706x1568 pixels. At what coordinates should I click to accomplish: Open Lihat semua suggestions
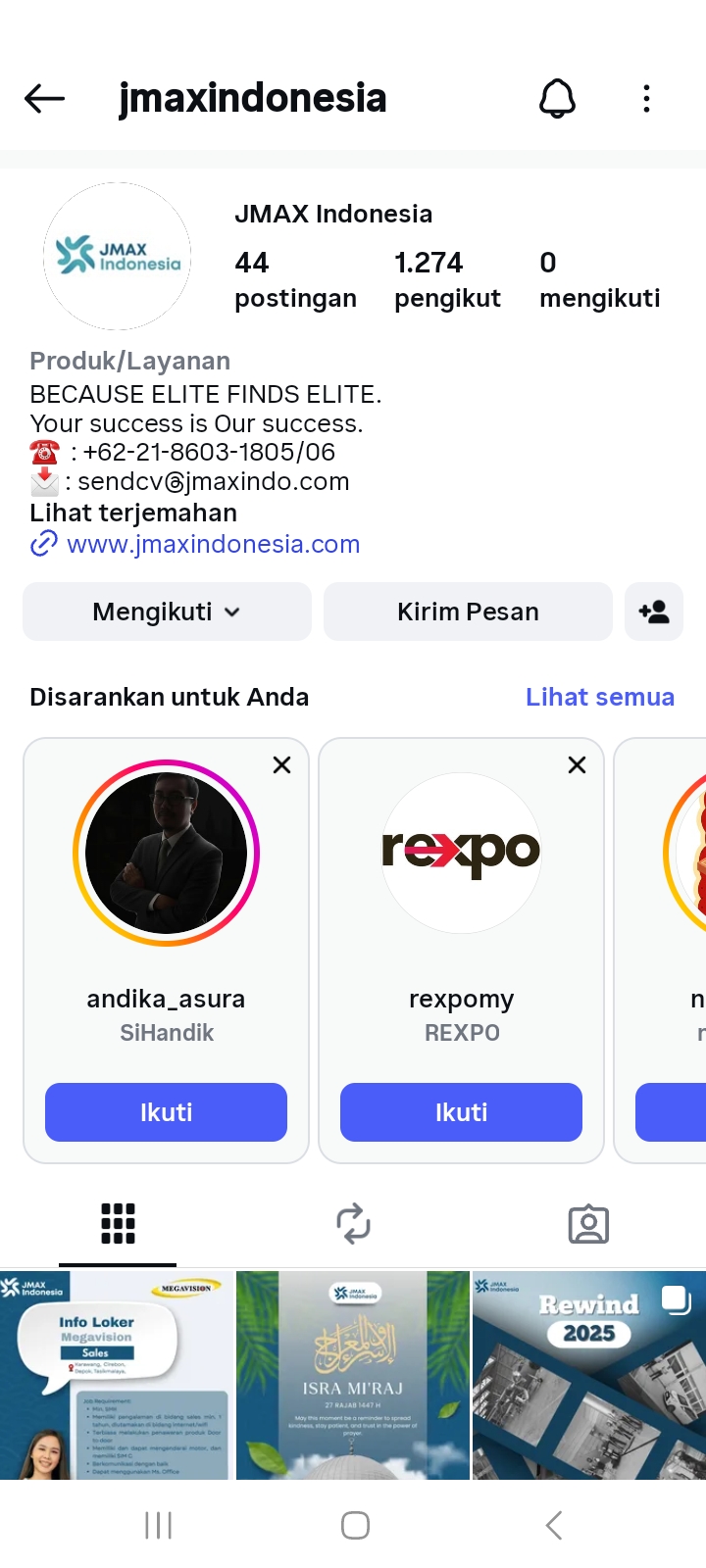point(600,697)
